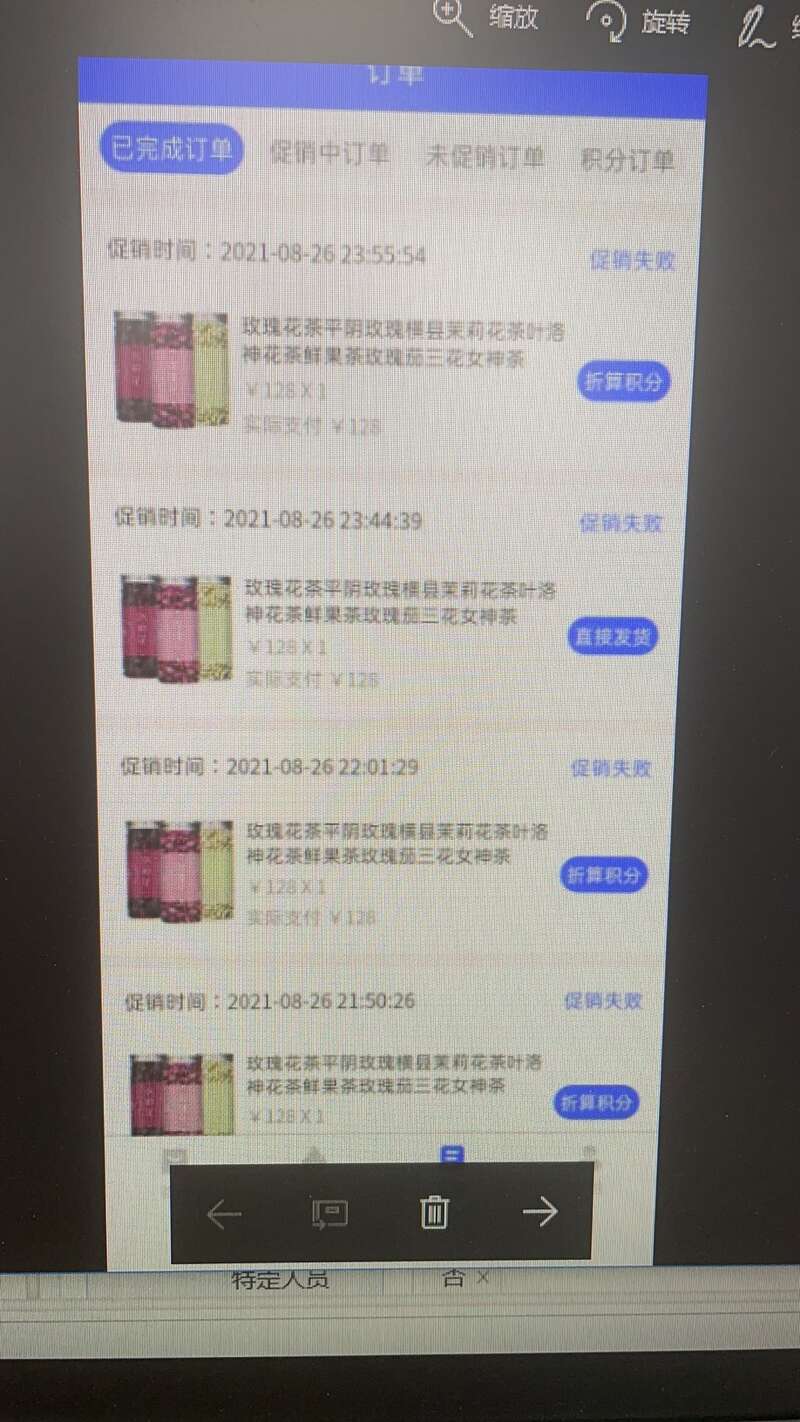The width and height of the screenshot is (800, 1422).
Task: Select the 缩放 zoom tool
Action: [487, 19]
